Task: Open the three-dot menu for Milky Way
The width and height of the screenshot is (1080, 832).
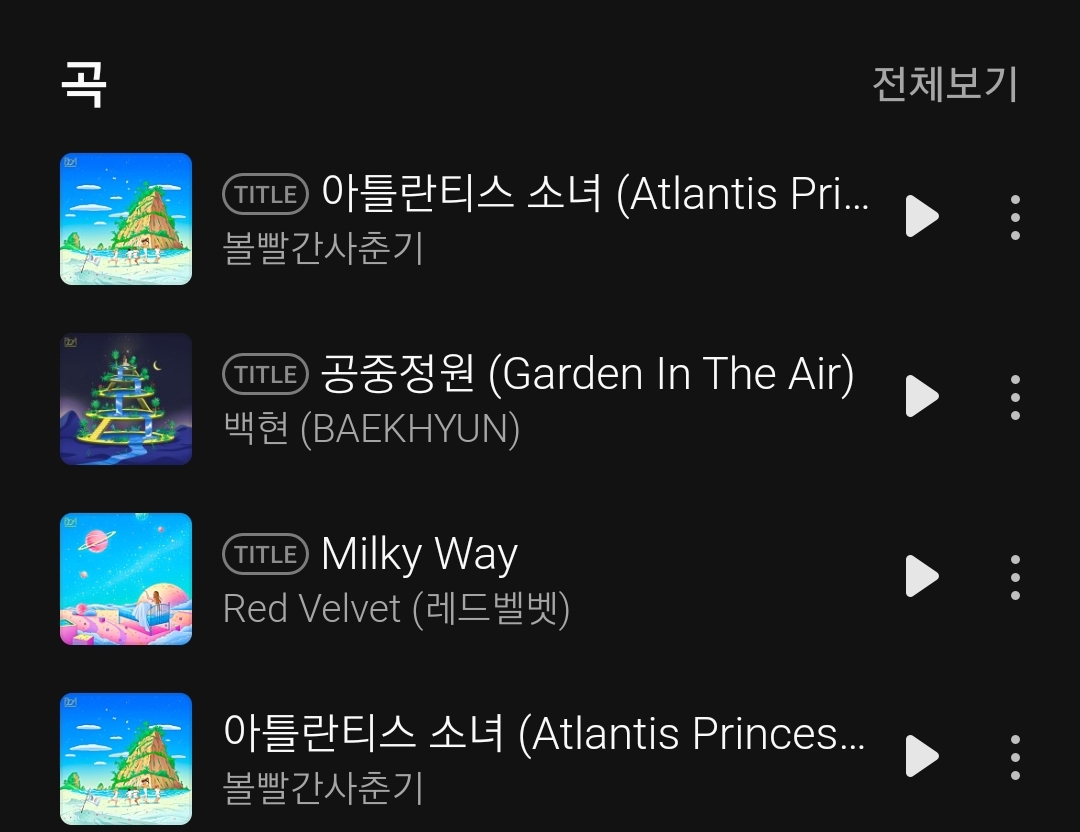Action: (x=1015, y=577)
